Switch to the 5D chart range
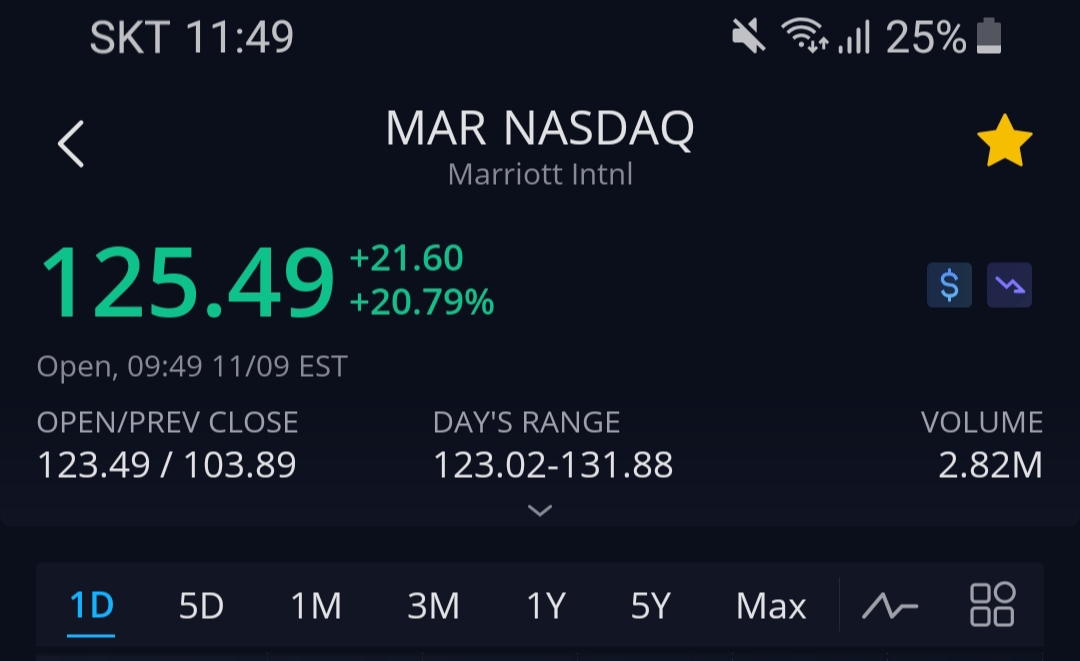 [201, 606]
